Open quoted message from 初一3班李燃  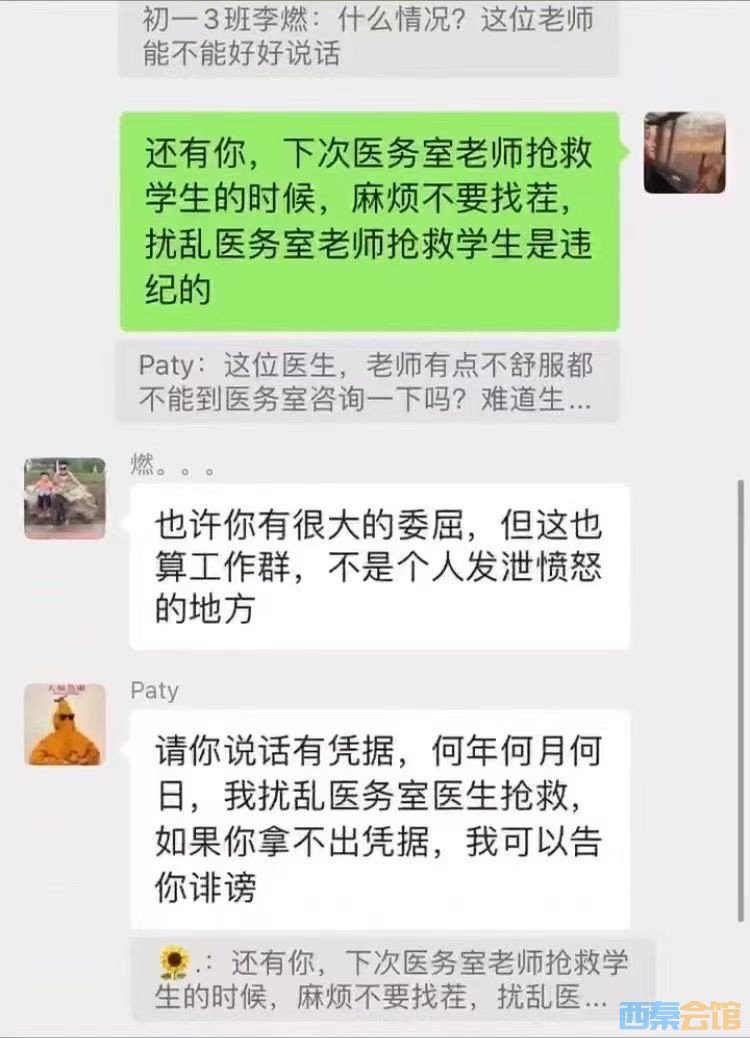[368, 36]
